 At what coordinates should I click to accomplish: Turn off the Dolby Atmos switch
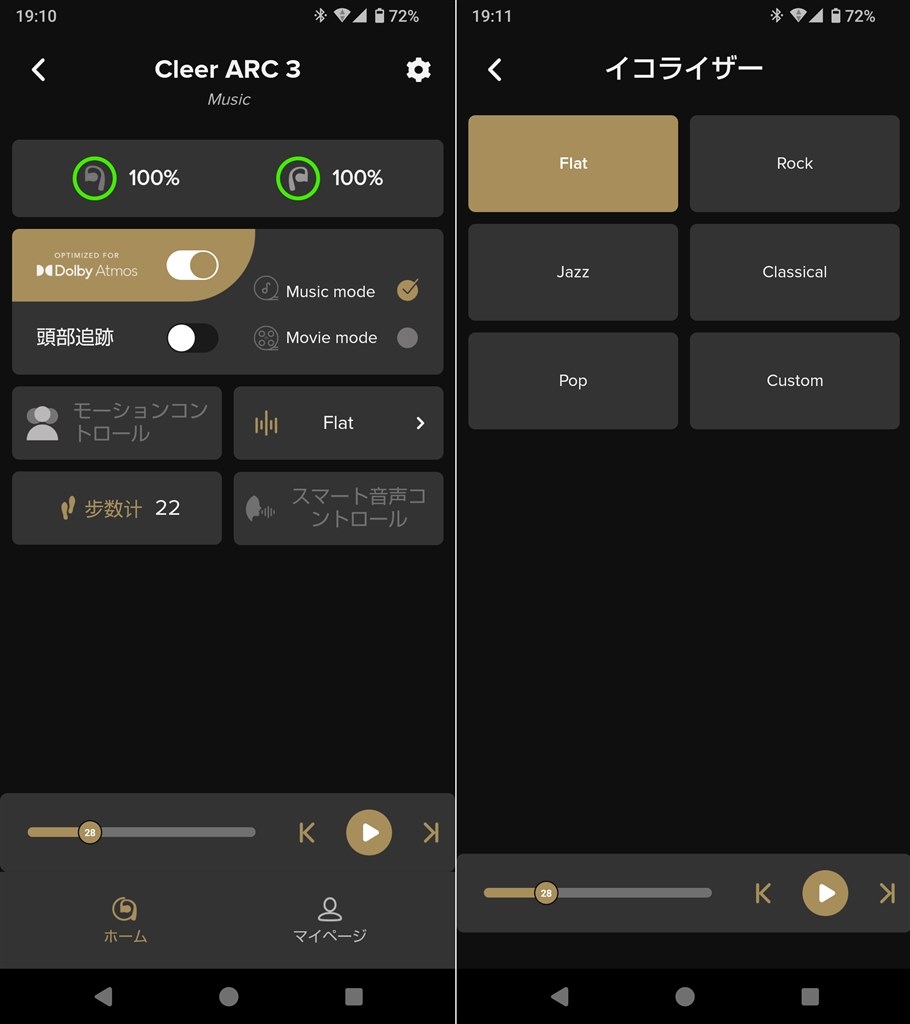[x=192, y=265]
